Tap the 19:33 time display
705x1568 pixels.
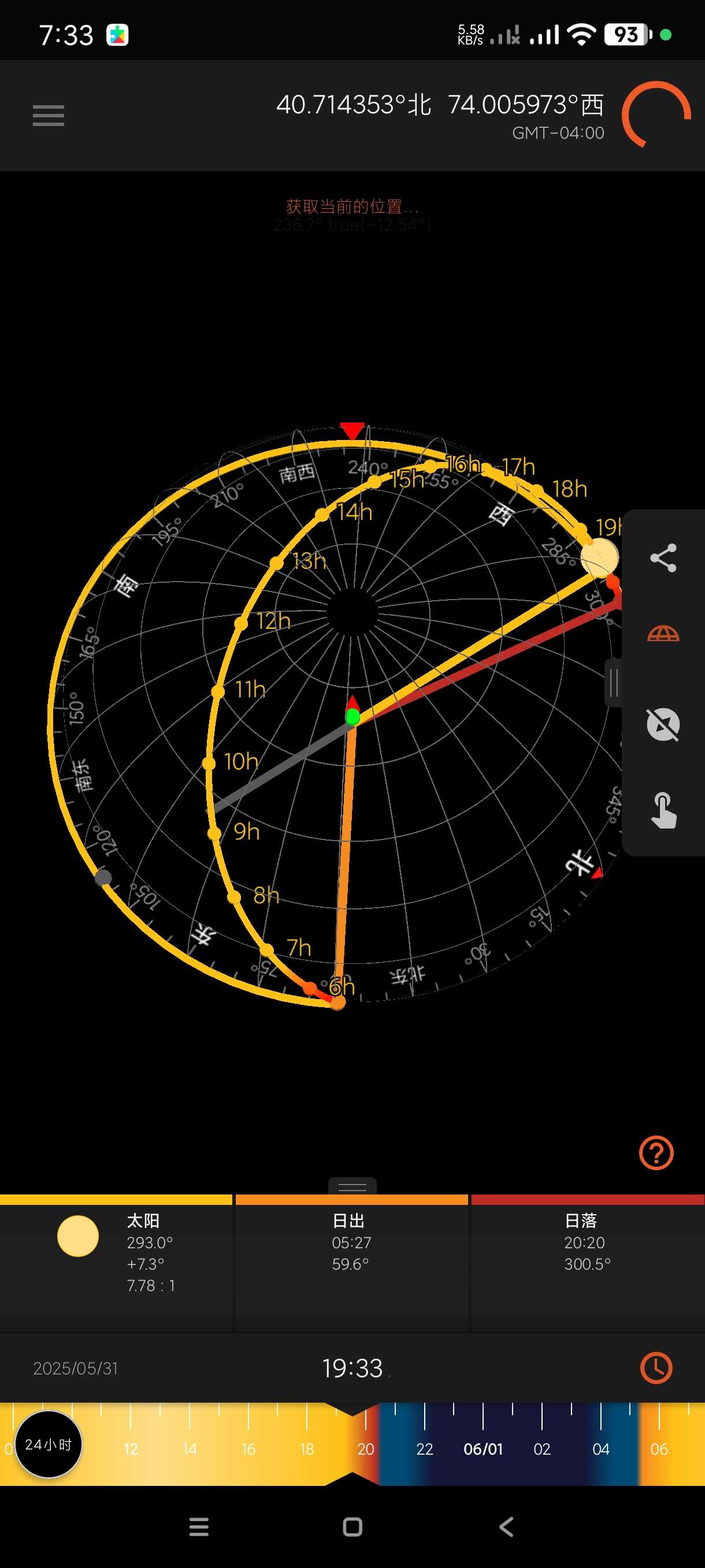coord(352,1369)
